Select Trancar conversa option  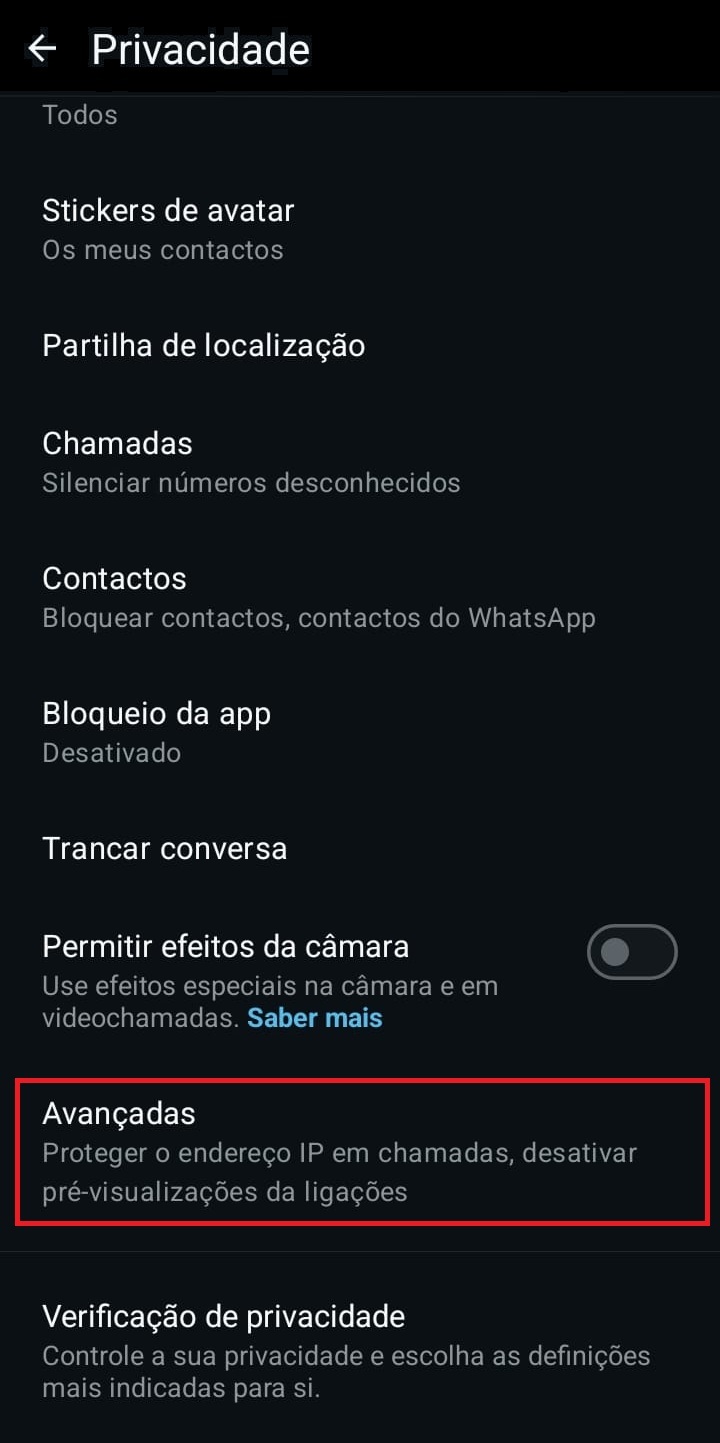165,849
